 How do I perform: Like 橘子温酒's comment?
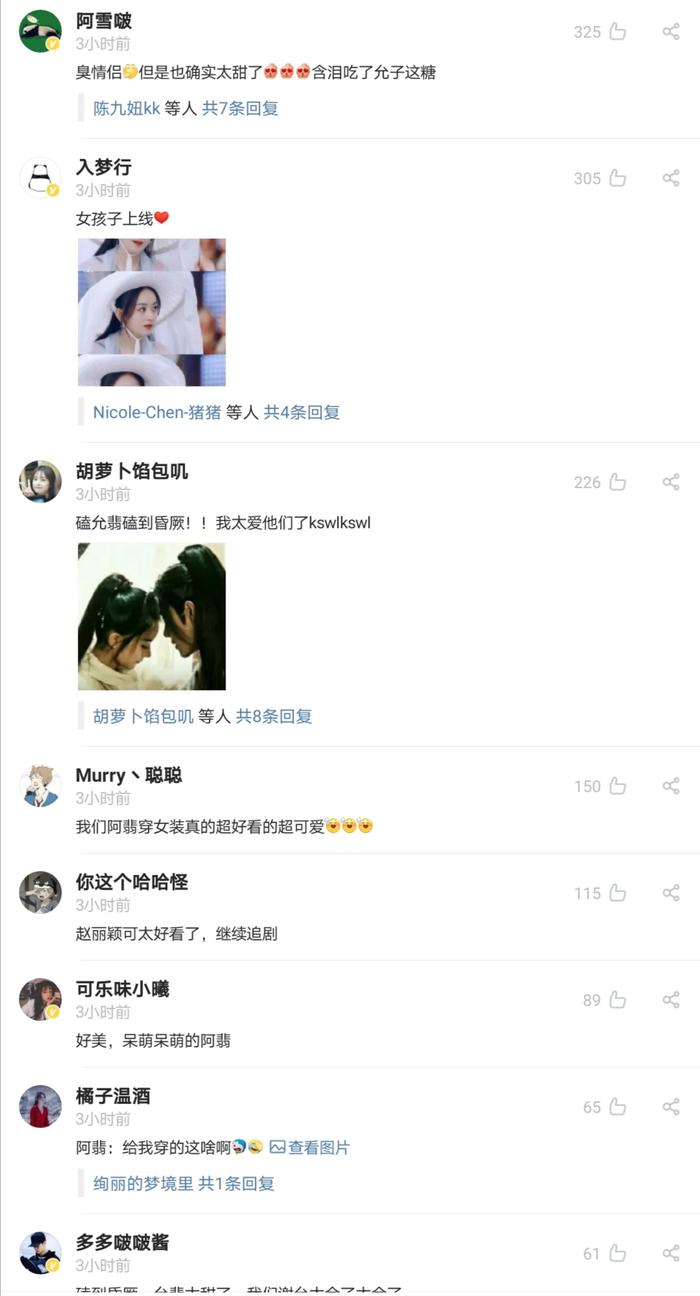pyautogui.click(x=617, y=1107)
